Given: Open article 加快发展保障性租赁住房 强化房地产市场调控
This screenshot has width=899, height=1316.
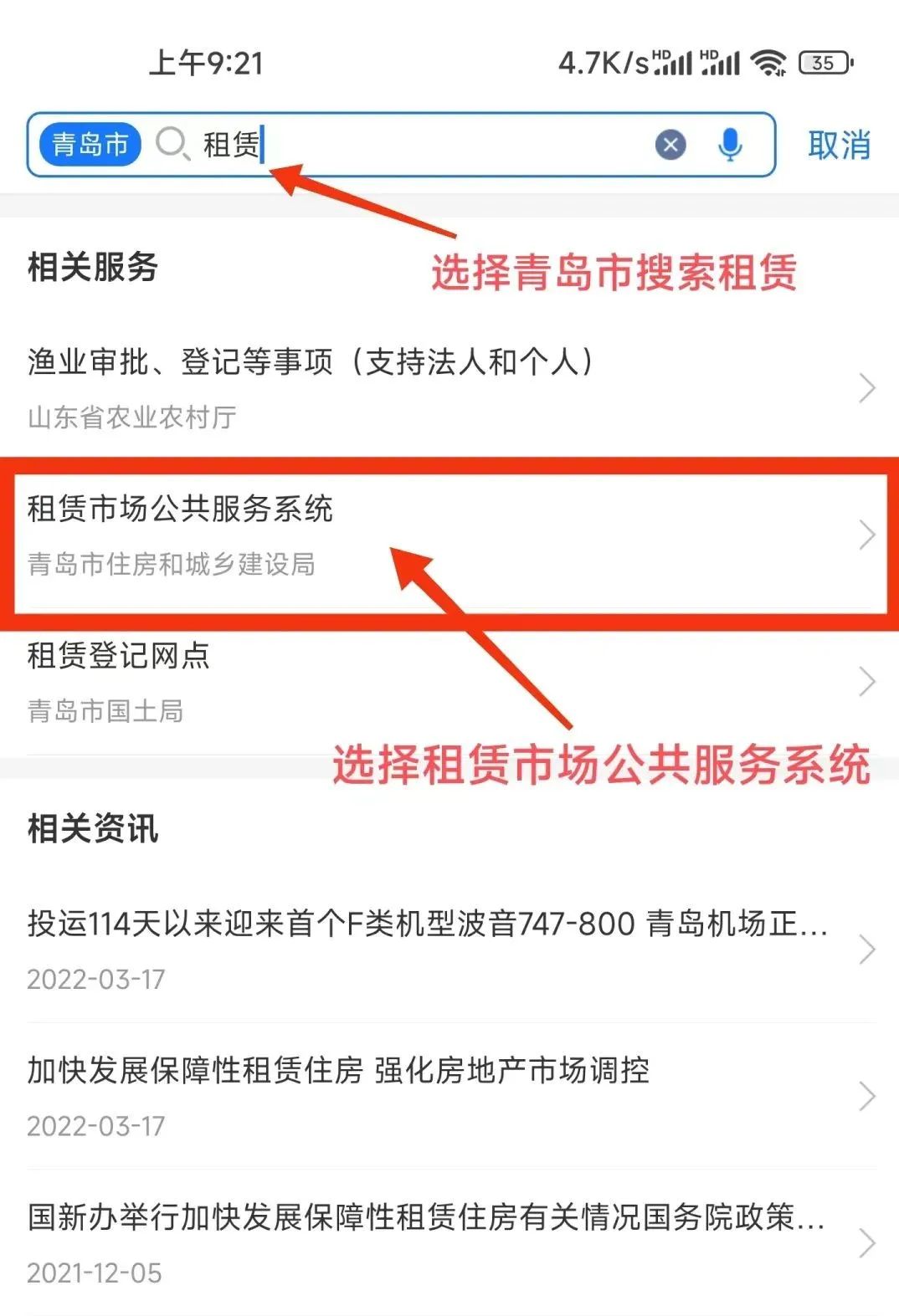Looking at the screenshot, I should [x=419, y=1095].
